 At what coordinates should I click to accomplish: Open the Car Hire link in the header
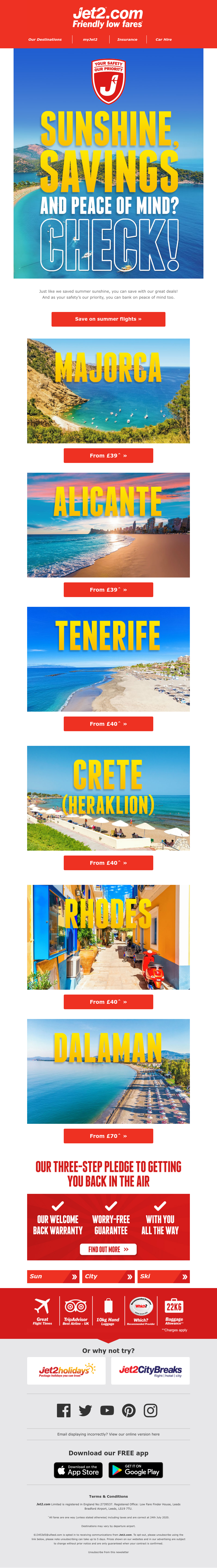tap(164, 40)
